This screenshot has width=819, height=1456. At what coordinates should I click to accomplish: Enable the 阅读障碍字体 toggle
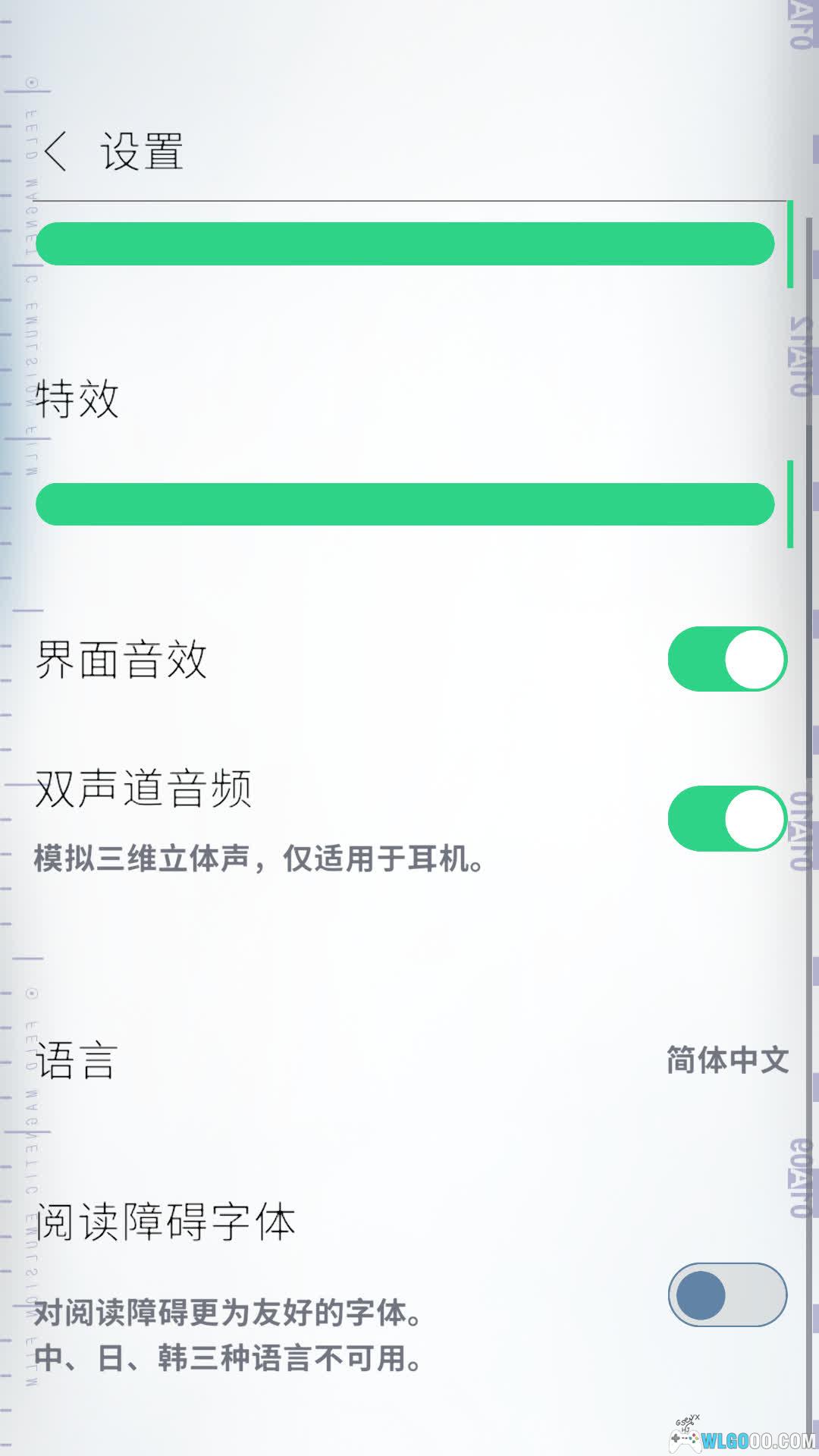click(726, 1294)
